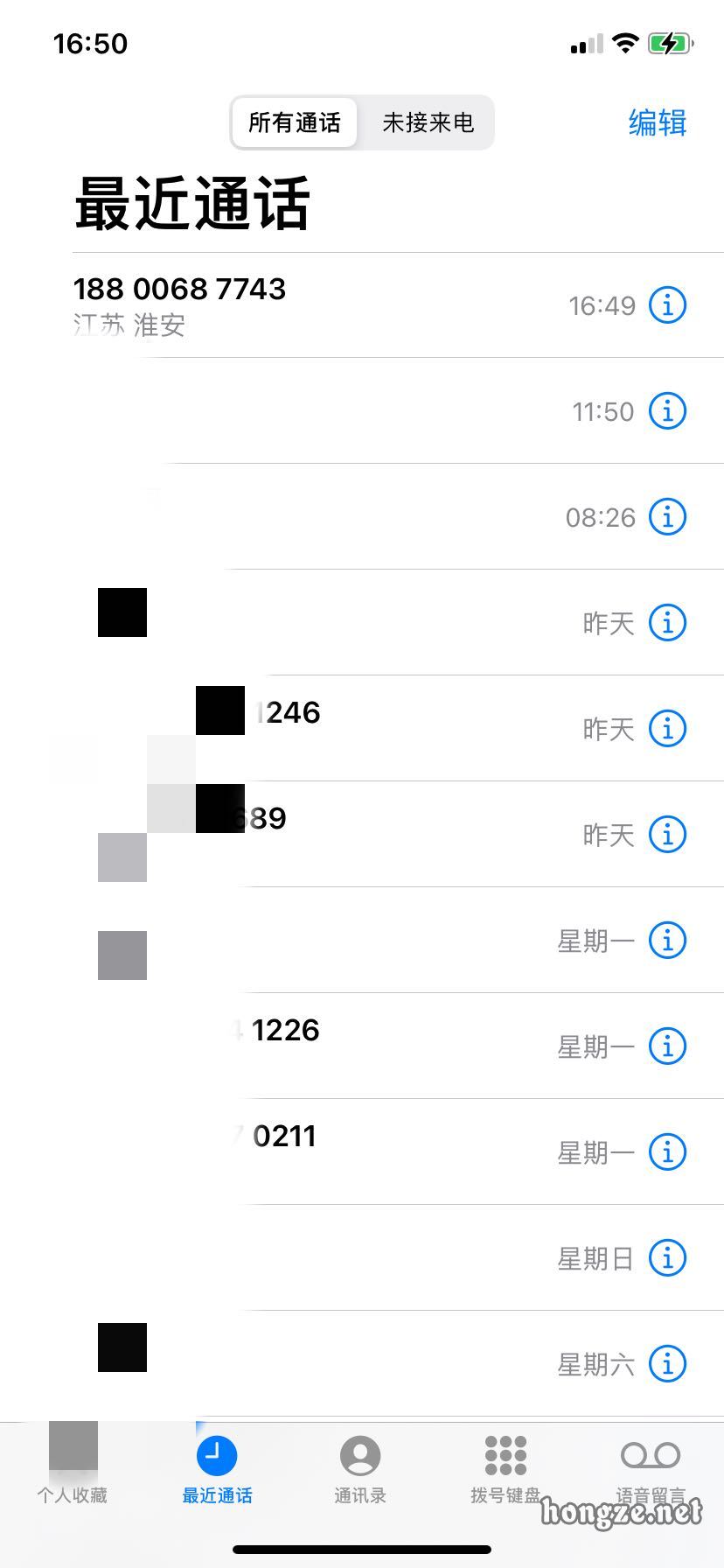
Task: Show details for the number ending 0211
Action: click(x=667, y=1151)
